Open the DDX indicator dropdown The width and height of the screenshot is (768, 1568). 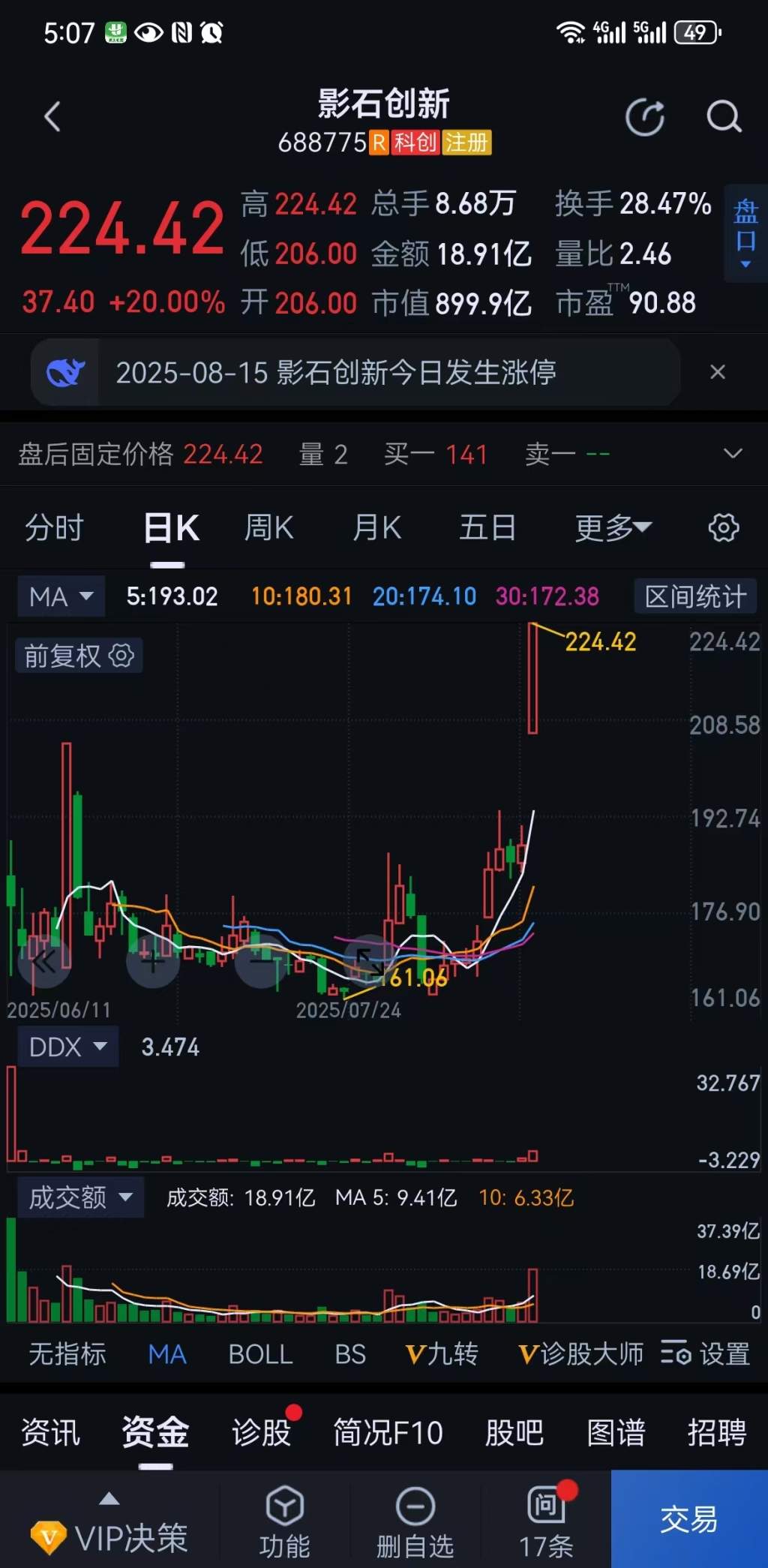click(68, 1047)
